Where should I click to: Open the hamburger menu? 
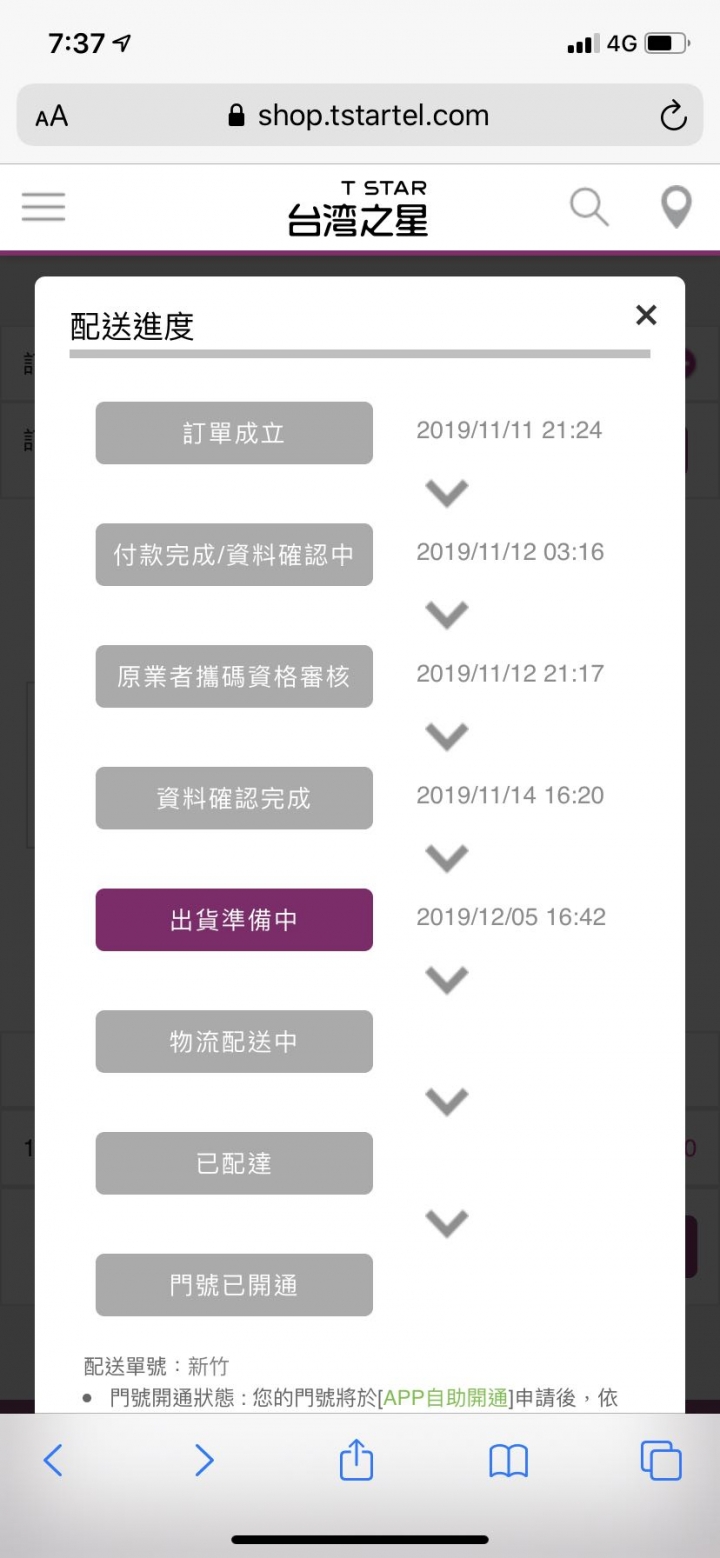tap(43, 207)
